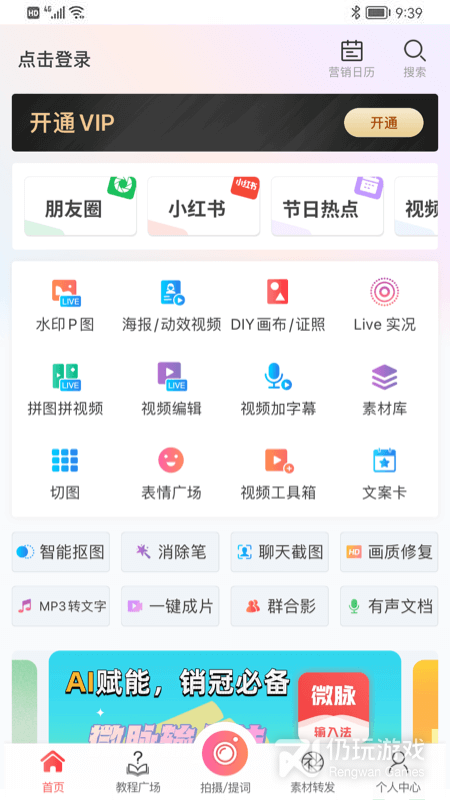Tap 点击登录 to log in
Screen dimensions: 450x800
coord(55,60)
